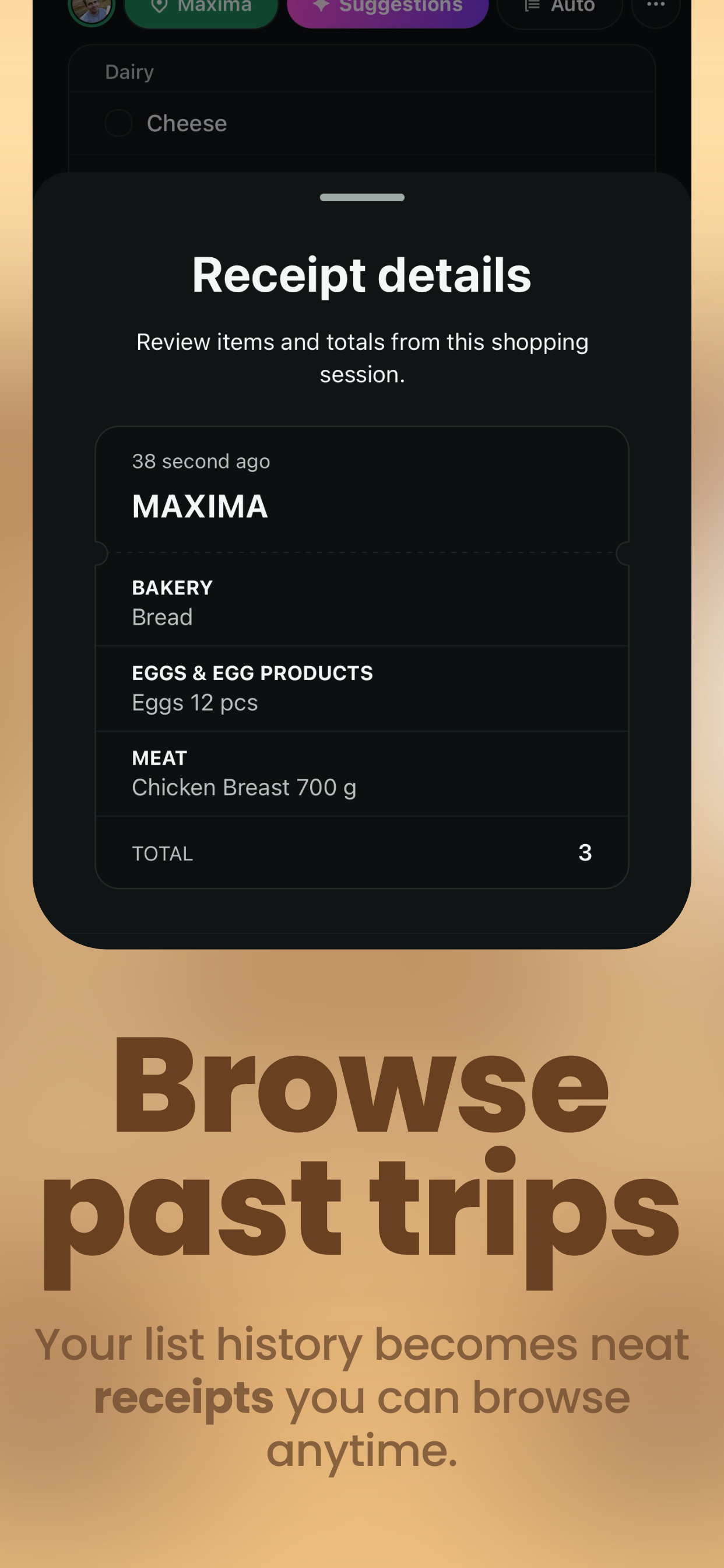Check off the Cheese item
The image size is (724, 1568).
point(119,123)
